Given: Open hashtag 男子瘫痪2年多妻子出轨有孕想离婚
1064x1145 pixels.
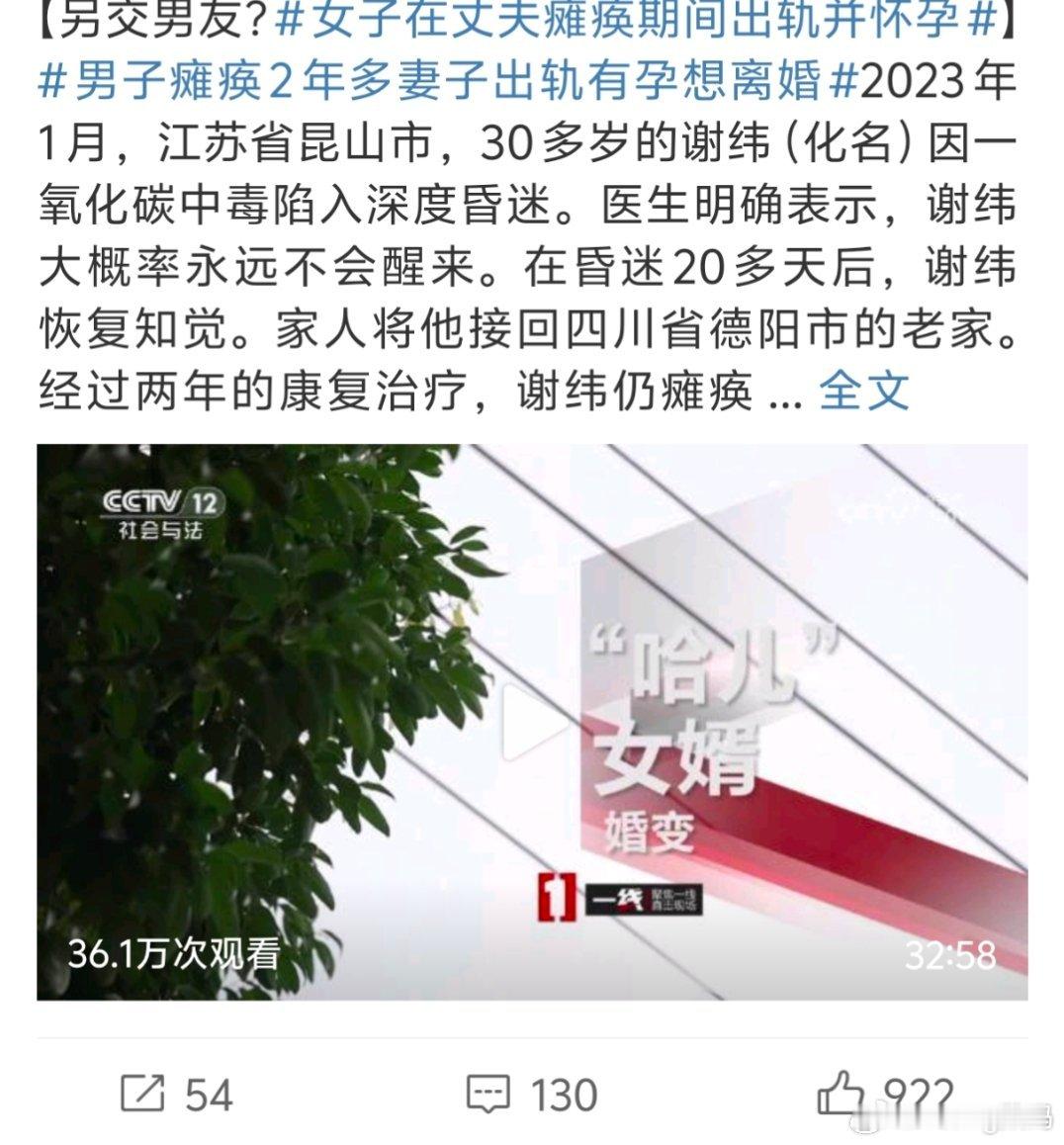Looking at the screenshot, I should (x=440, y=88).
